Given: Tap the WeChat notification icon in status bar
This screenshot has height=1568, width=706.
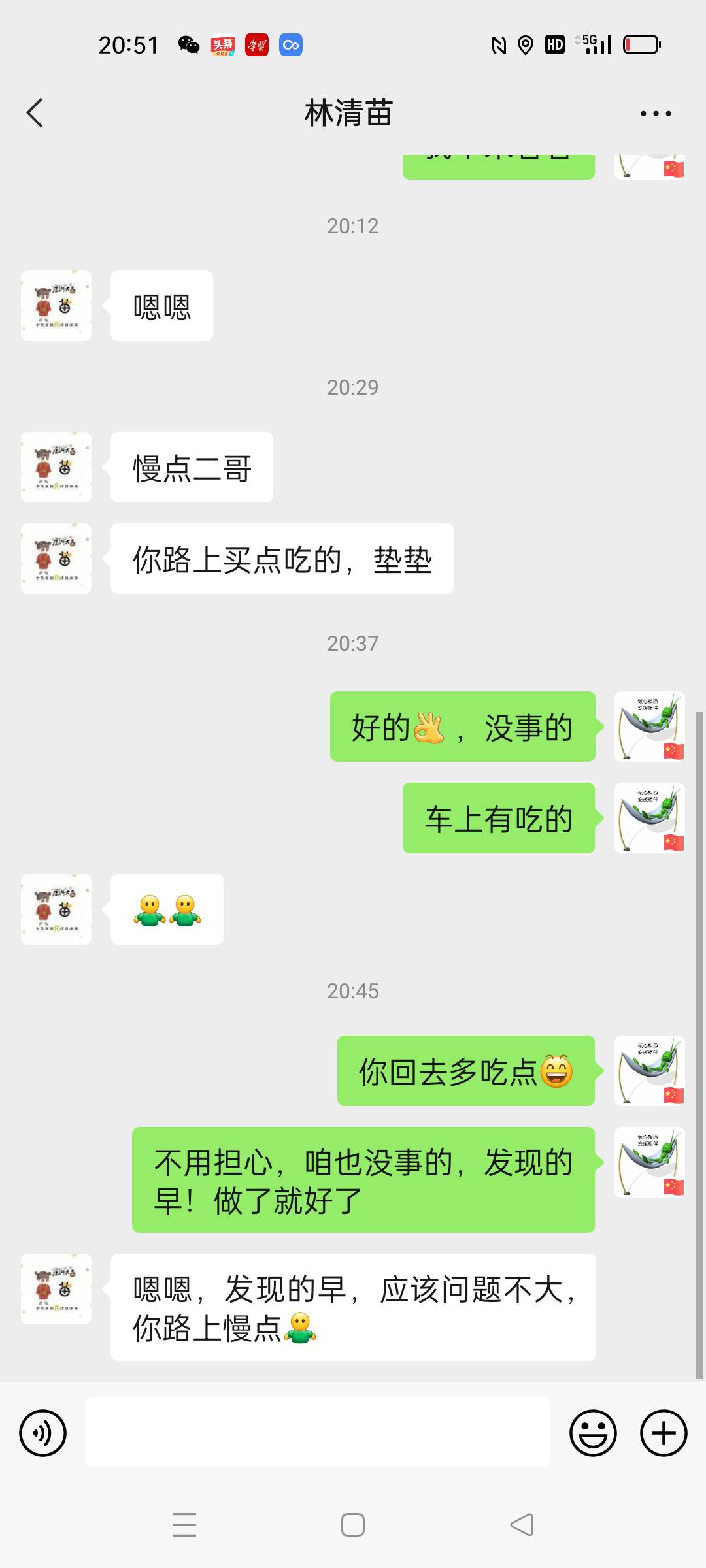Looking at the screenshot, I should pyautogui.click(x=188, y=44).
